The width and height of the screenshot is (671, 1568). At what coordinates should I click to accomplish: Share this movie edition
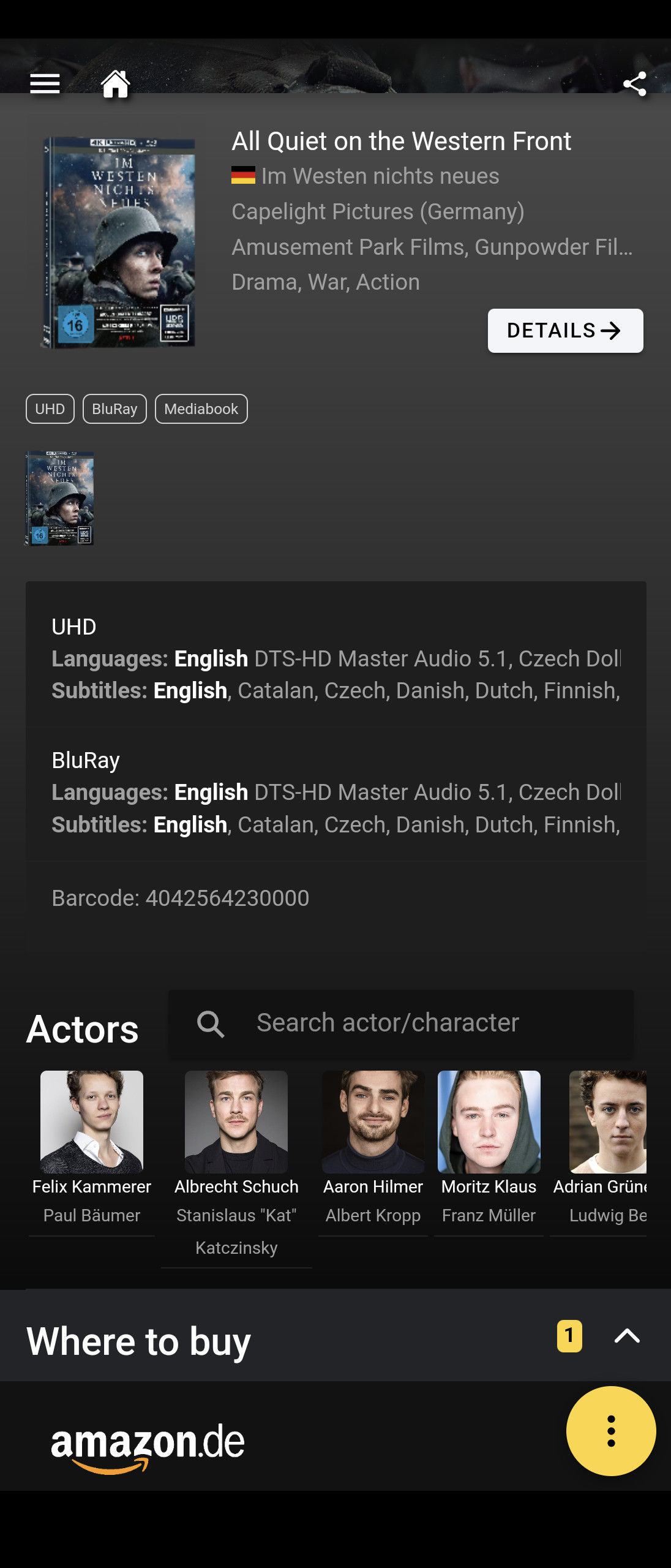pyautogui.click(x=634, y=84)
